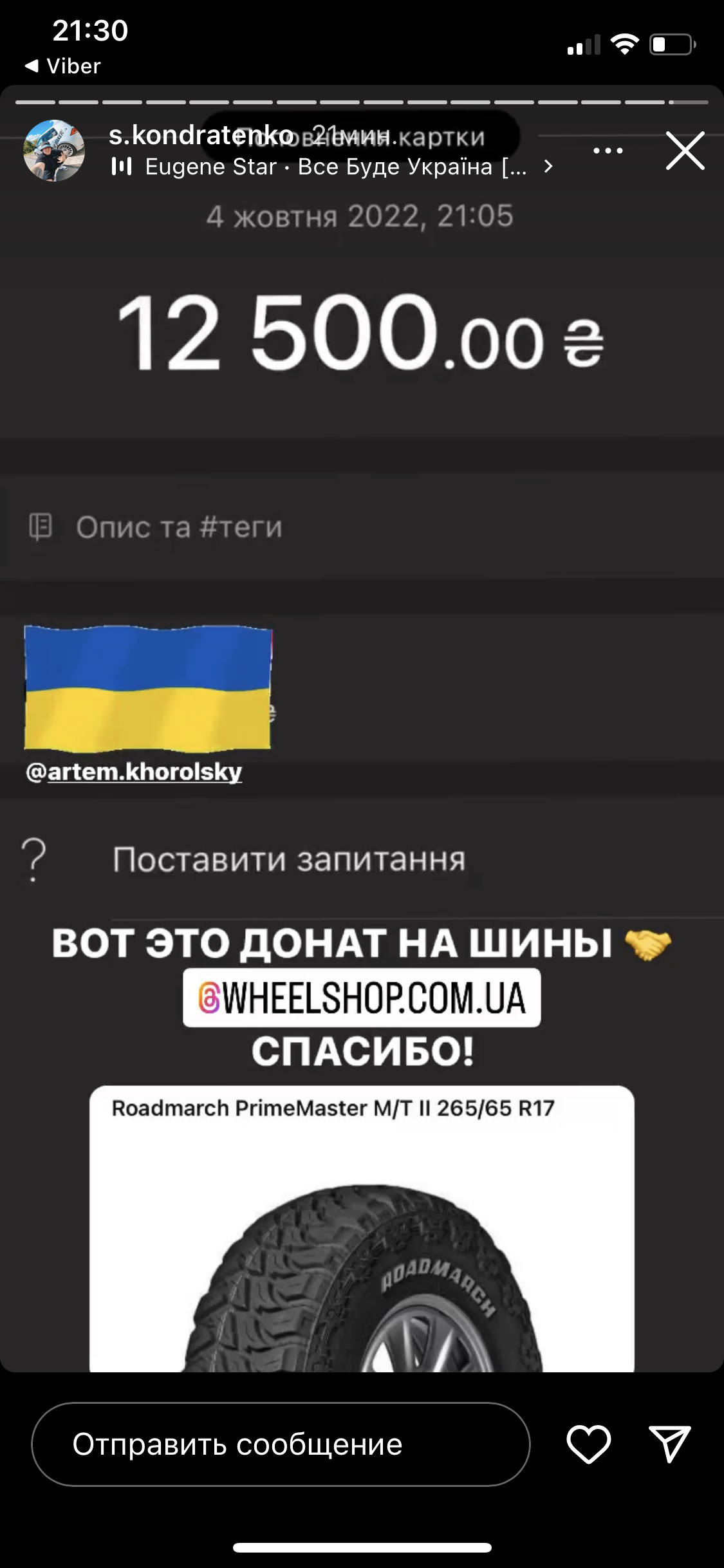
Task: Return to Viber via back link
Action: (62, 66)
